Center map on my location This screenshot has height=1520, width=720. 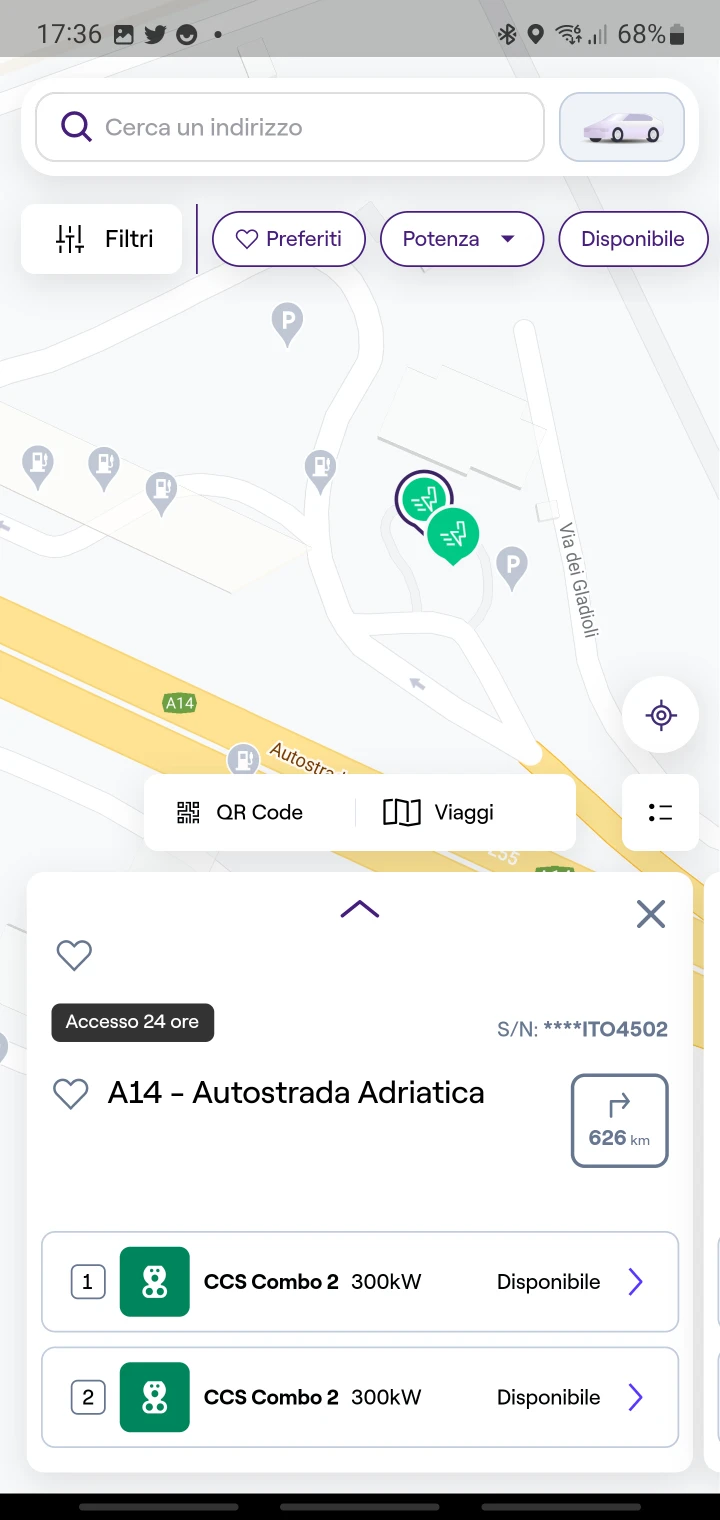(x=660, y=715)
